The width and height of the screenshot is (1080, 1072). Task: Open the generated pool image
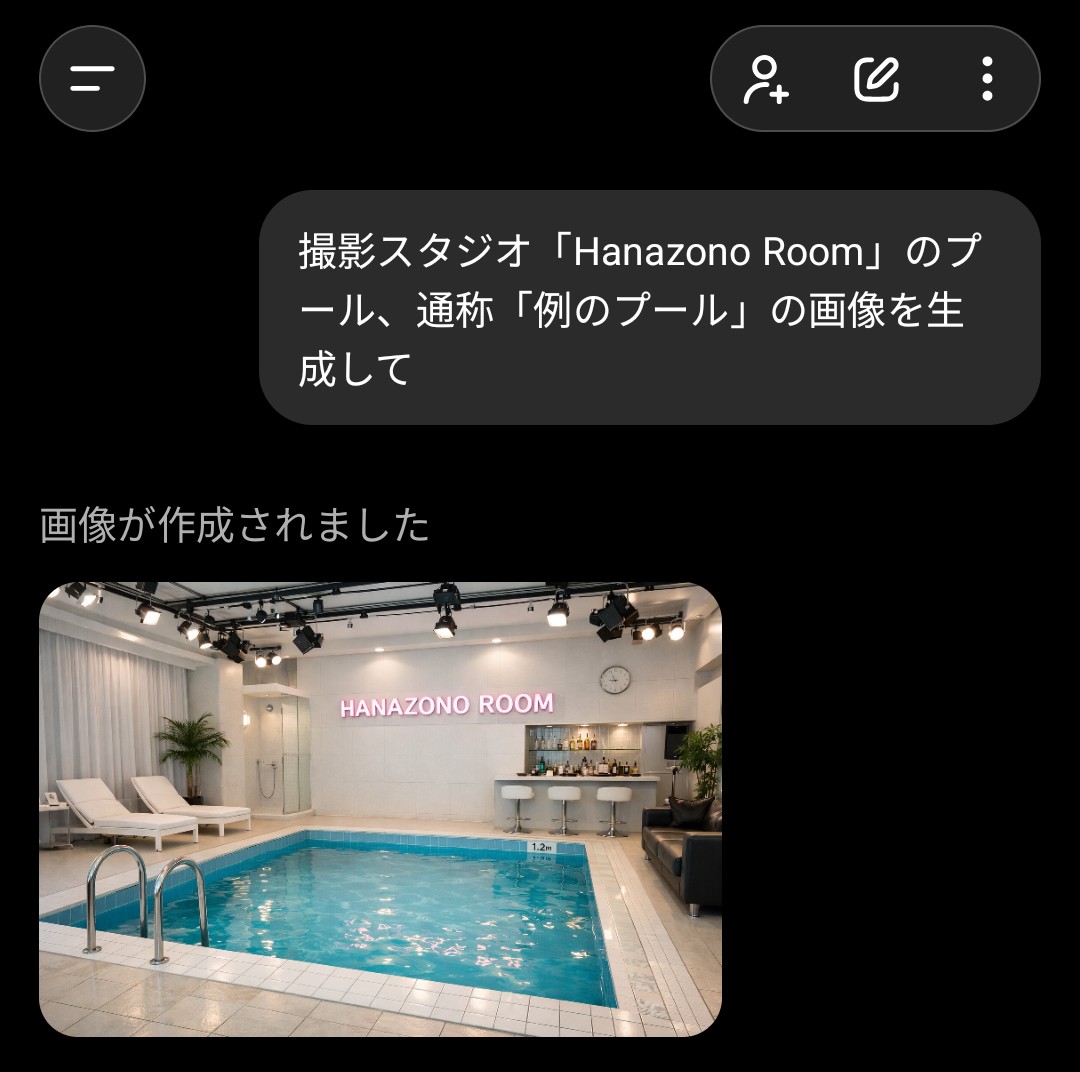click(x=380, y=808)
